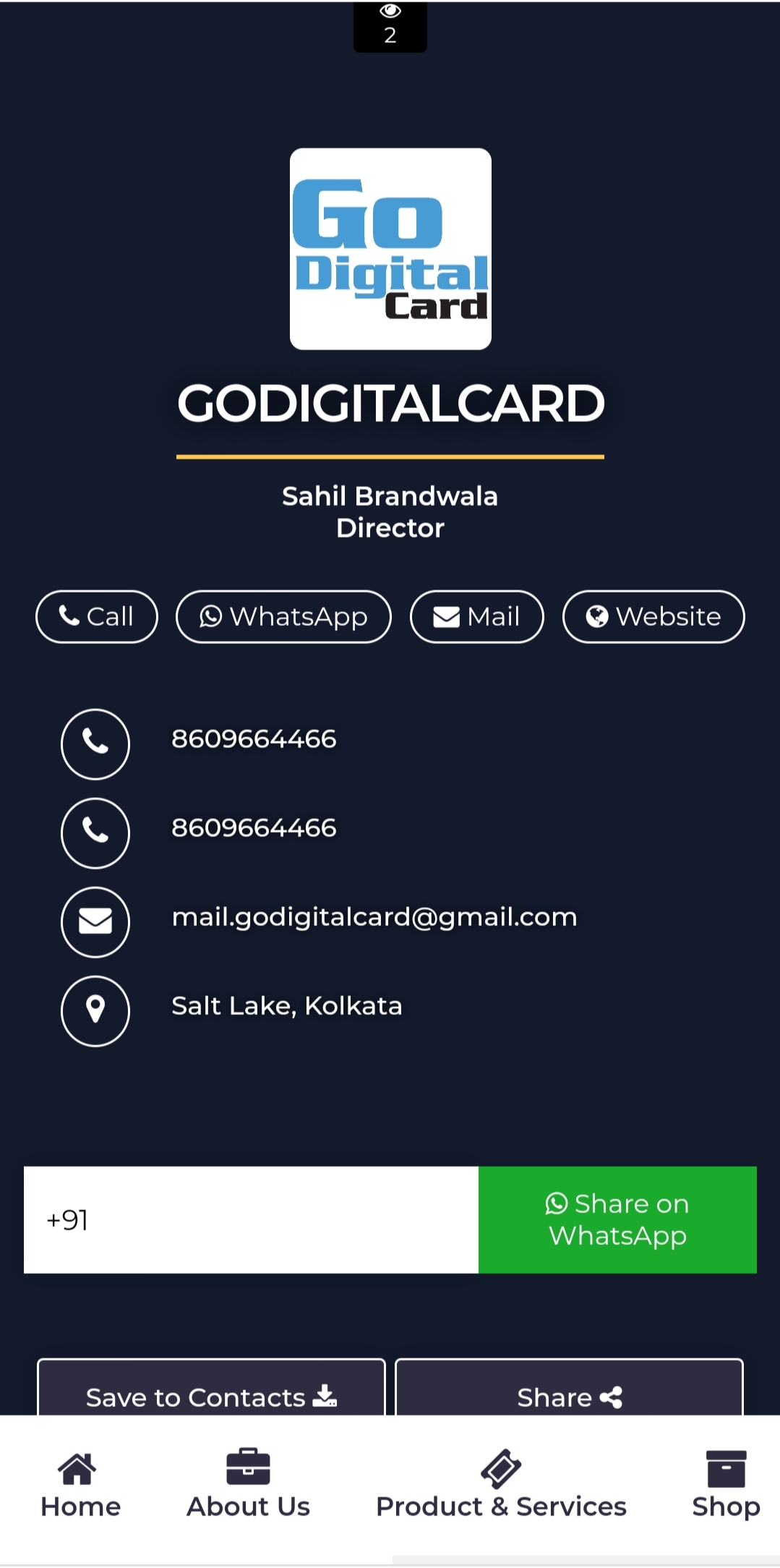Open the Website button

point(653,617)
